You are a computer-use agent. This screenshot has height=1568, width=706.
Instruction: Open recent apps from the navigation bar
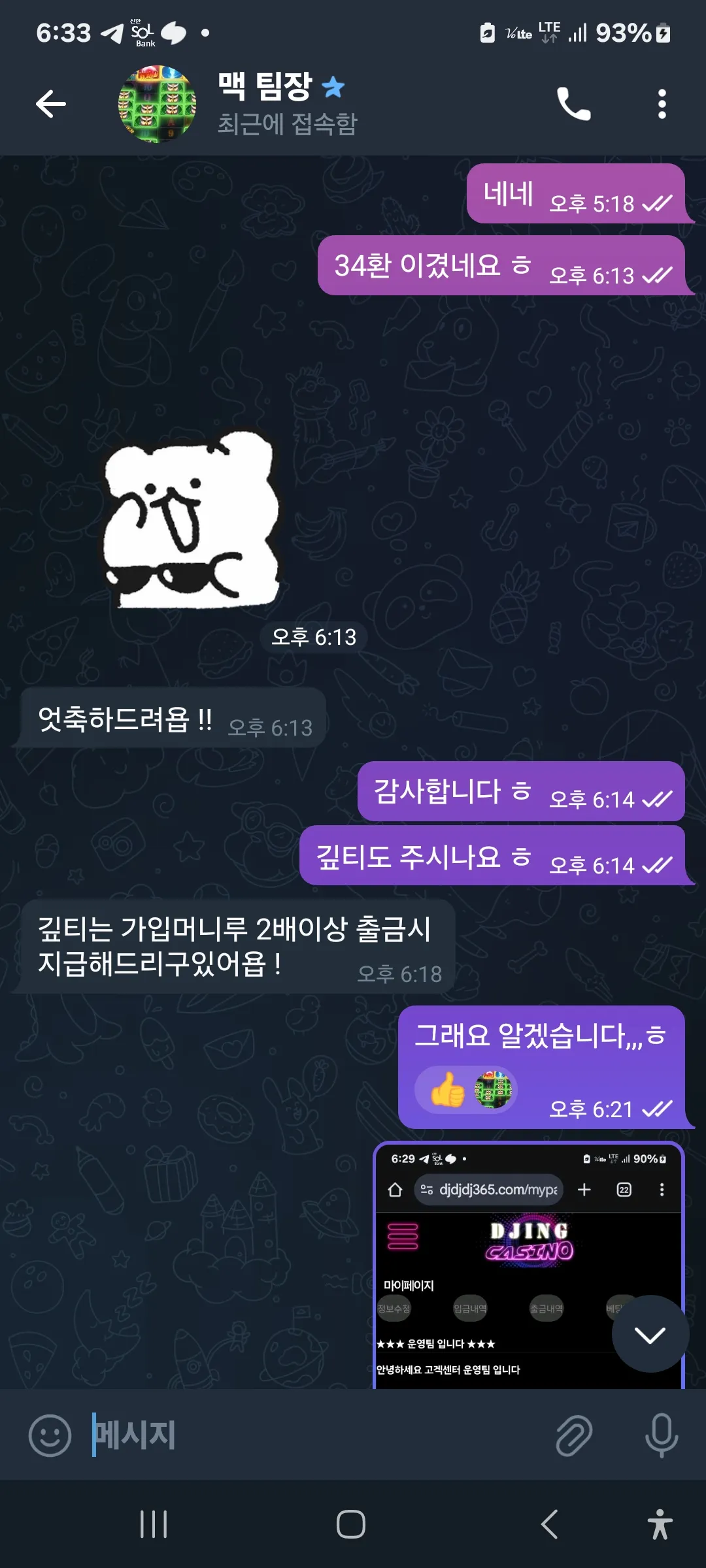154,1524
